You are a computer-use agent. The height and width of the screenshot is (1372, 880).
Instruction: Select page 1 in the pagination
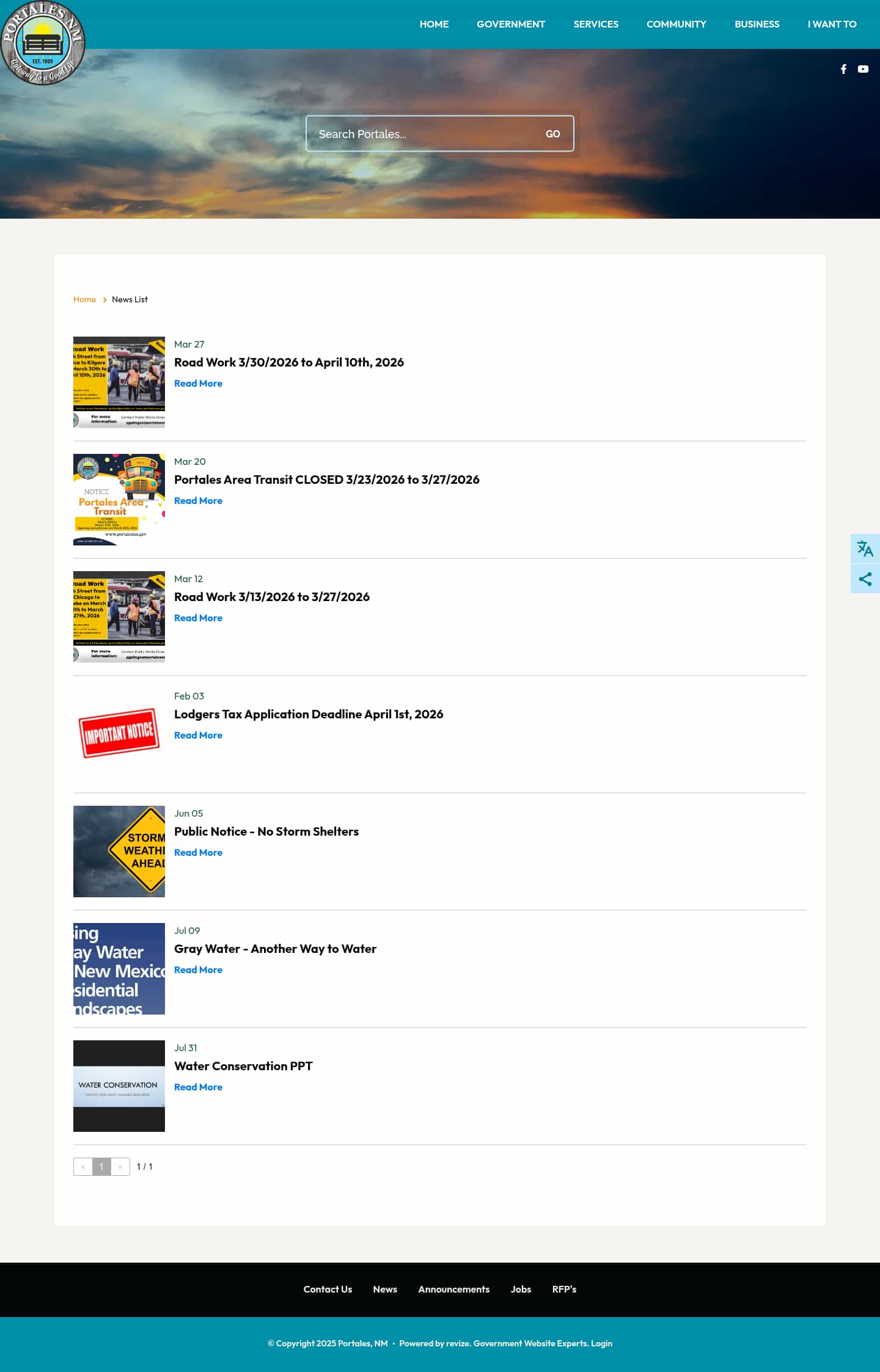pos(101,1167)
